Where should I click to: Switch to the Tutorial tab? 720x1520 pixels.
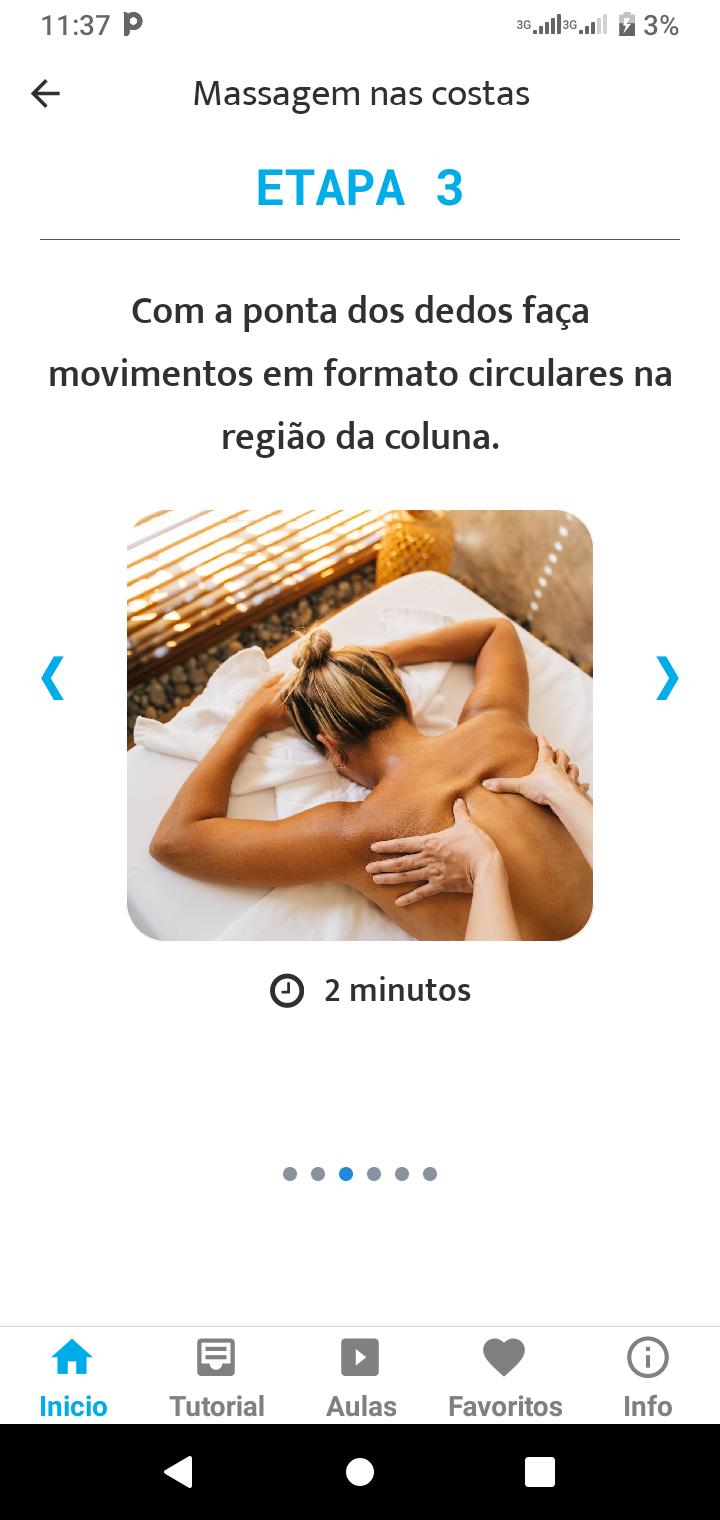[216, 1406]
